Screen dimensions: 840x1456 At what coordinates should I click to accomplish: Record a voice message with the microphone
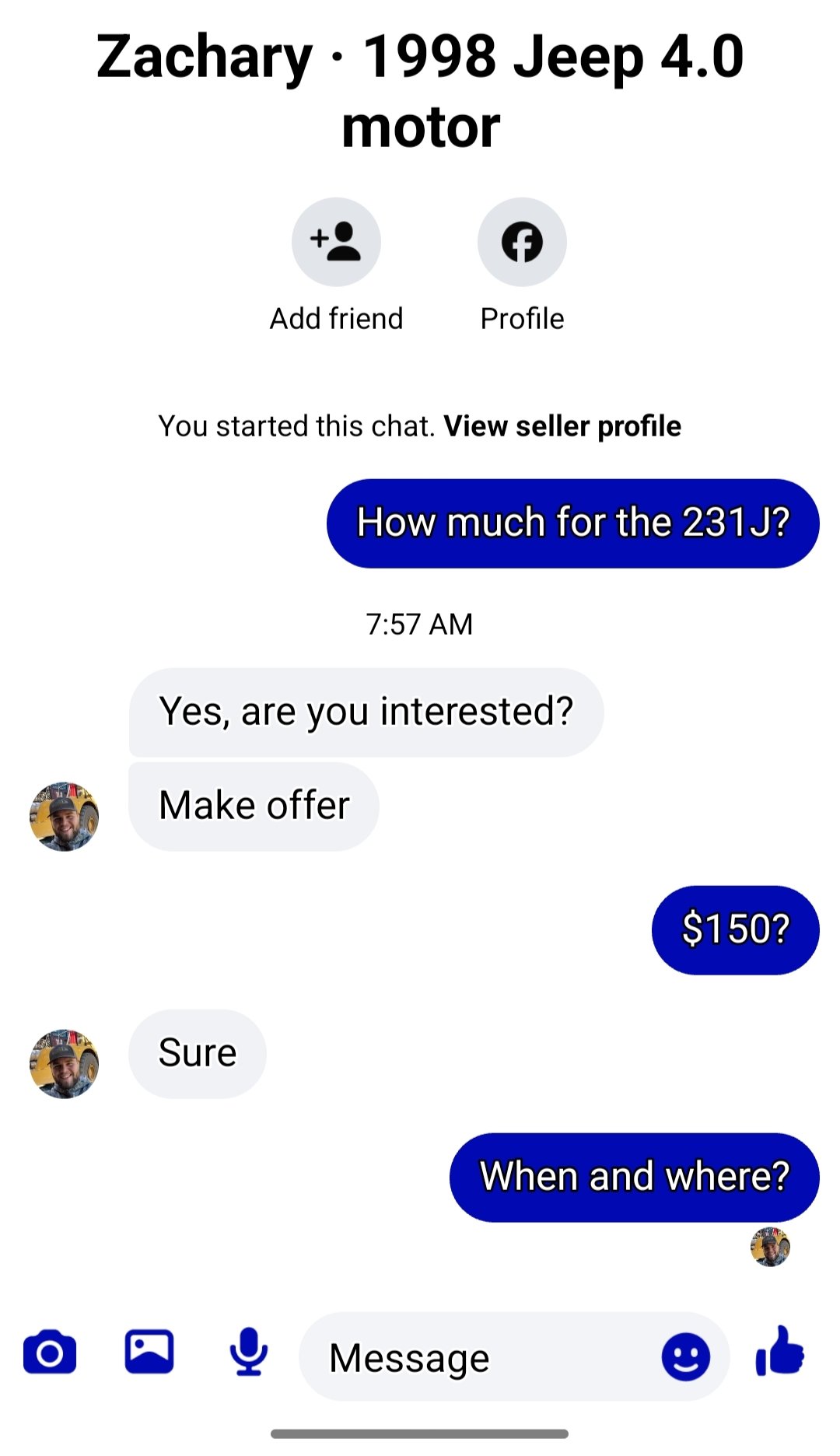(249, 1353)
